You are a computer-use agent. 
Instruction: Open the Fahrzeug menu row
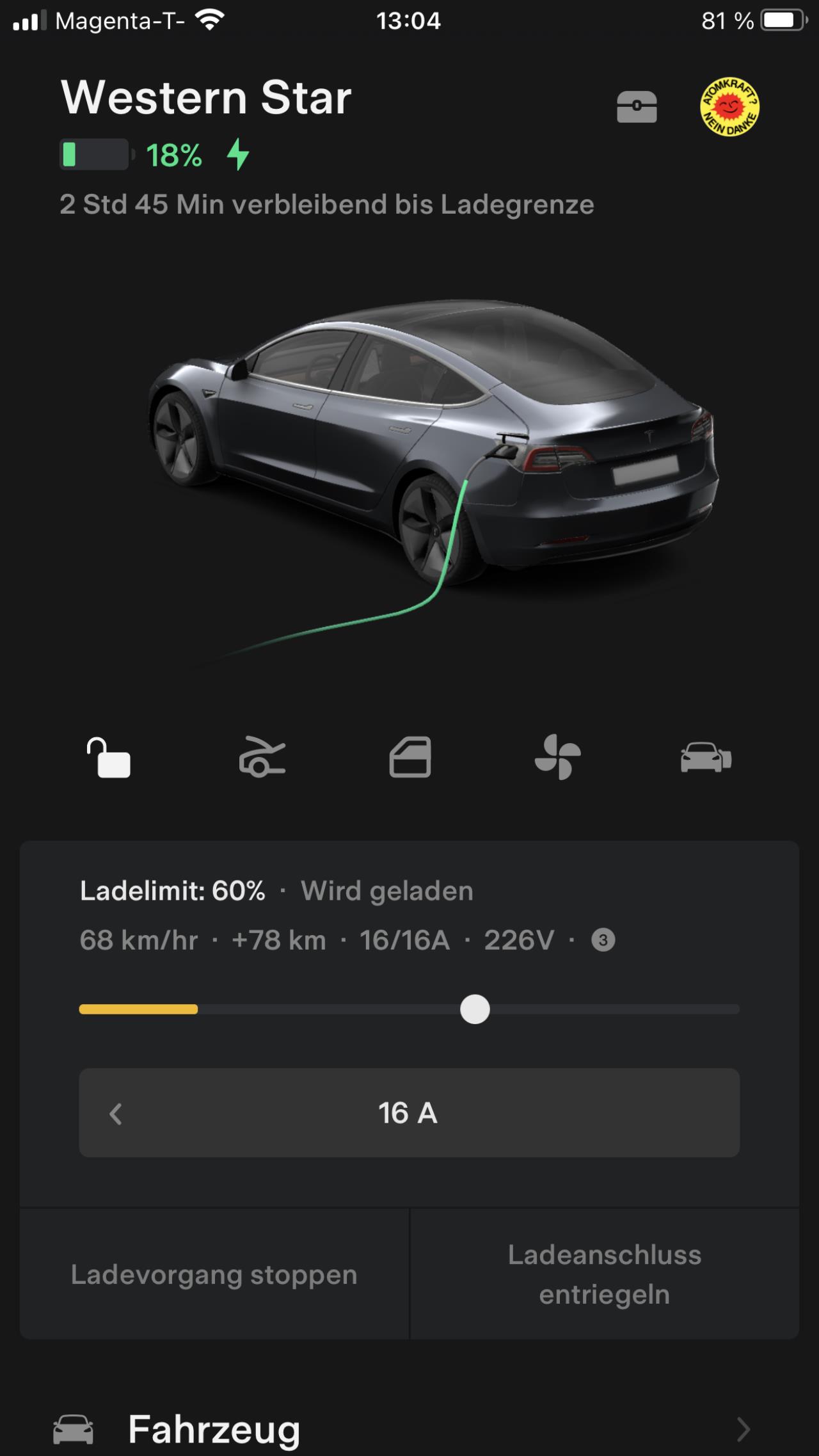(409, 1429)
